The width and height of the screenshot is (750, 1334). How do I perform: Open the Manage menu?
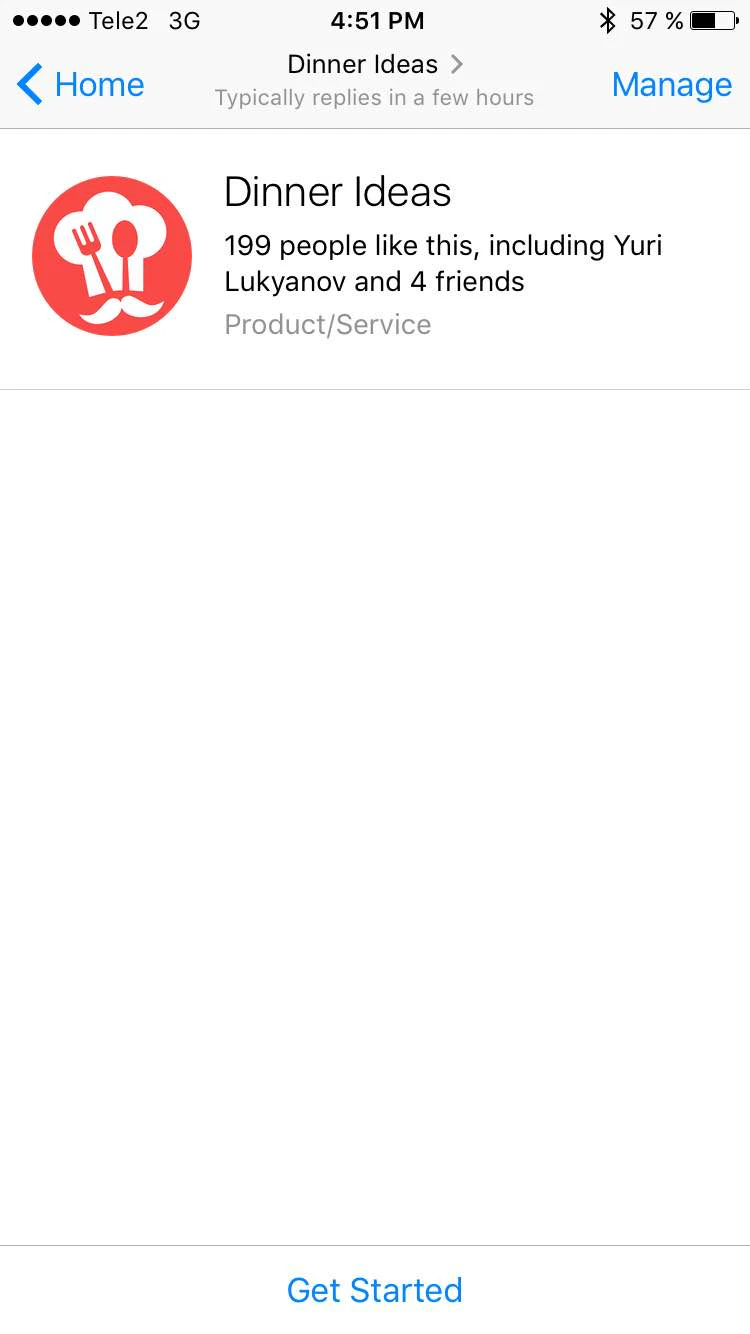pos(672,85)
